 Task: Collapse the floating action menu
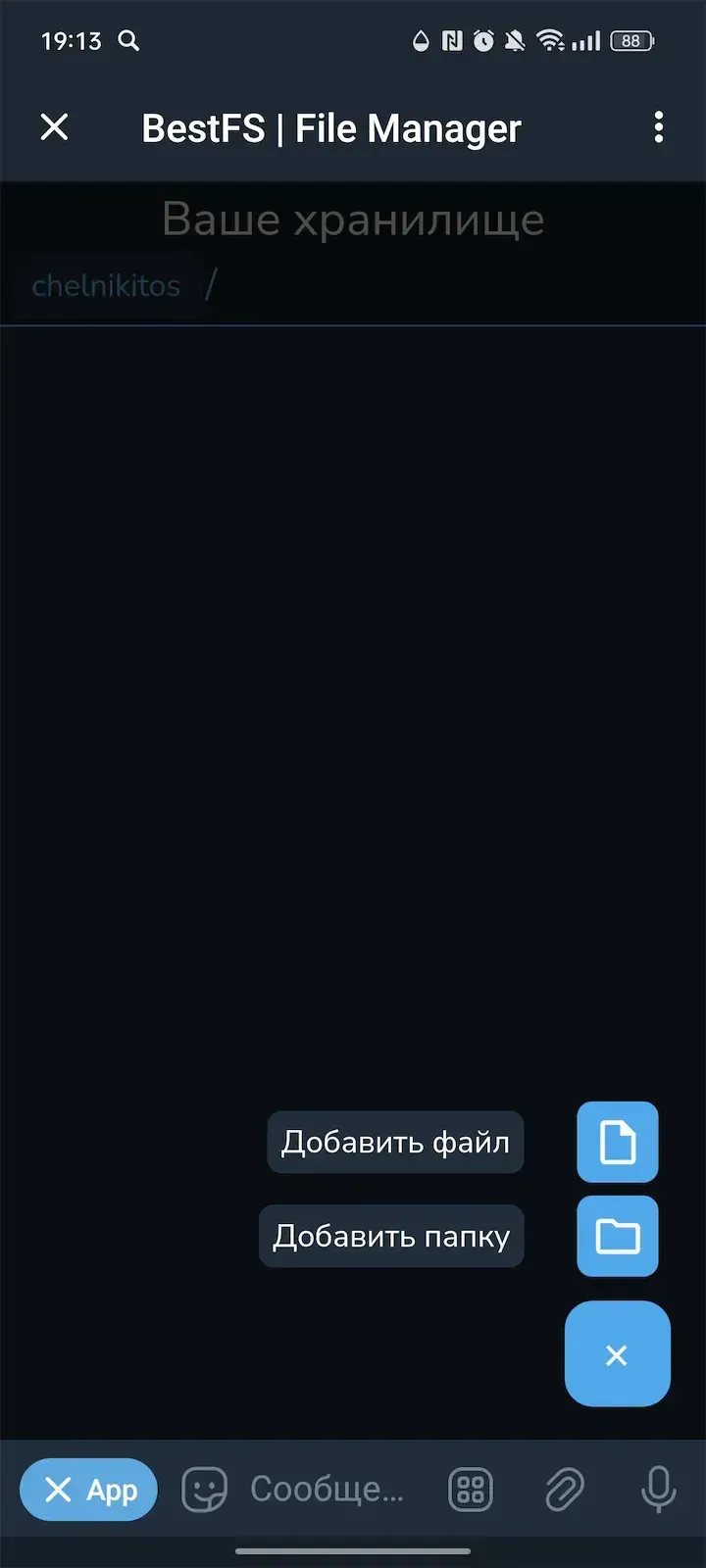point(617,1354)
